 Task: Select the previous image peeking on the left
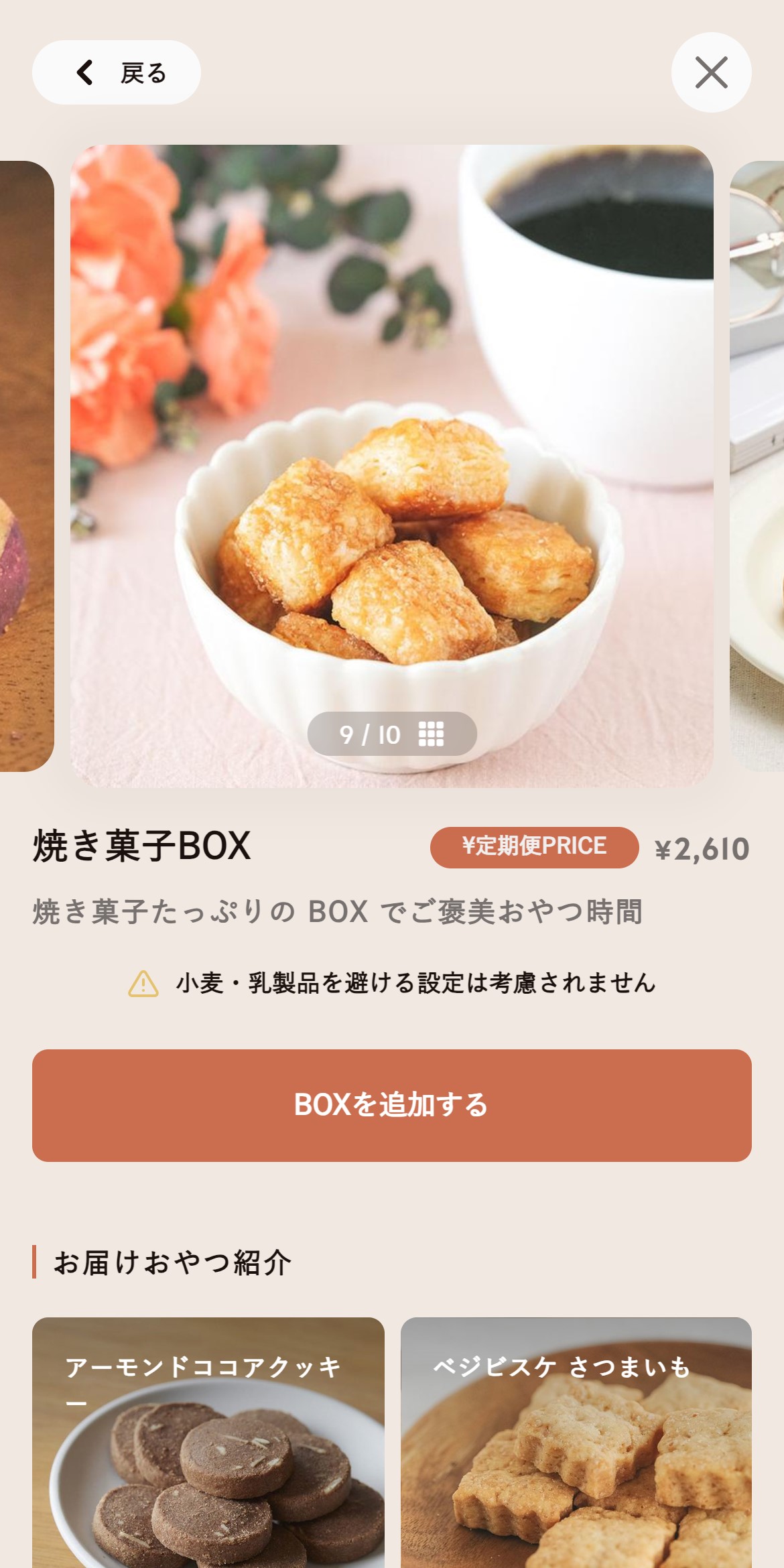click(27, 466)
